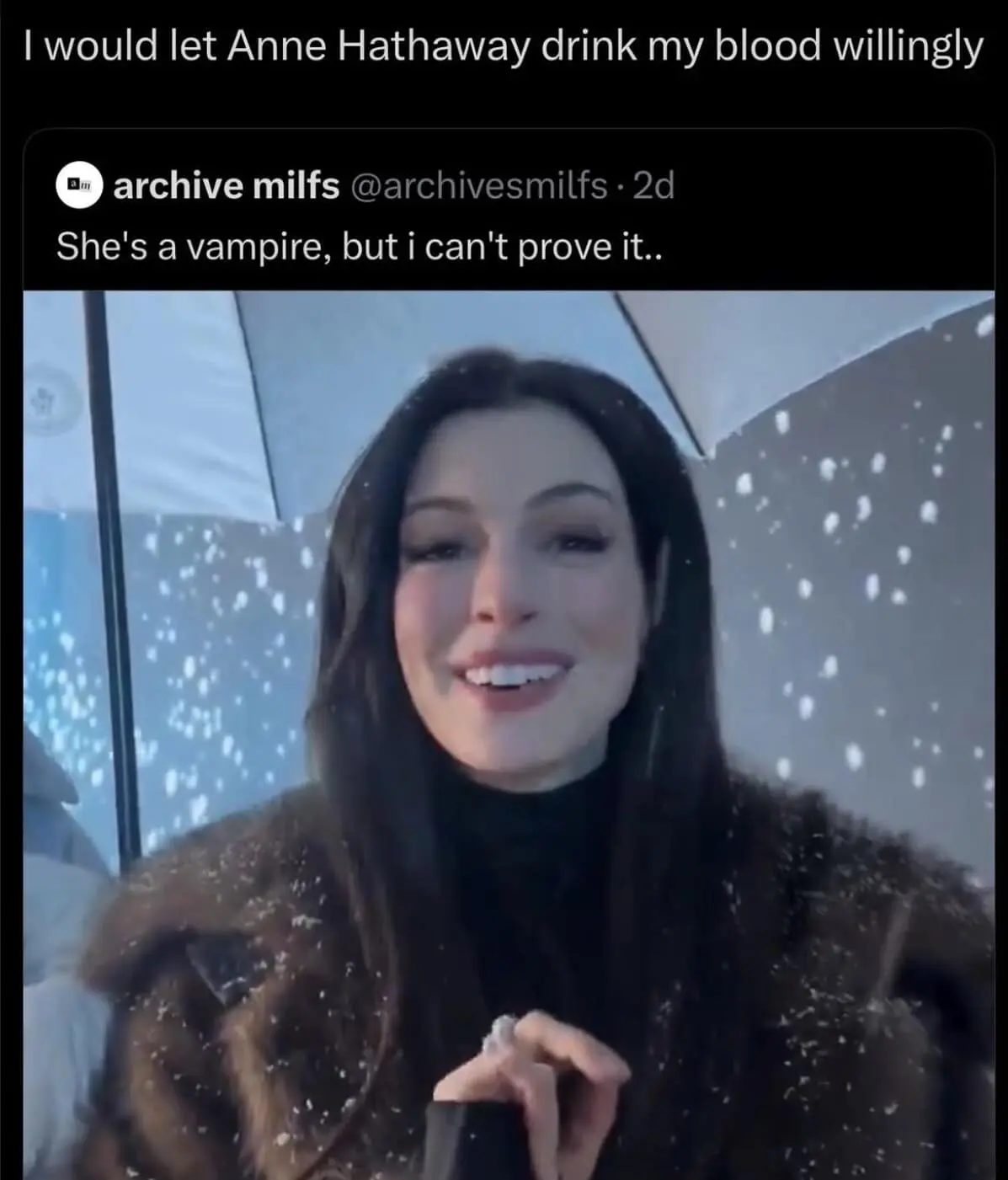Open the quoted post about a vampire

point(359,246)
